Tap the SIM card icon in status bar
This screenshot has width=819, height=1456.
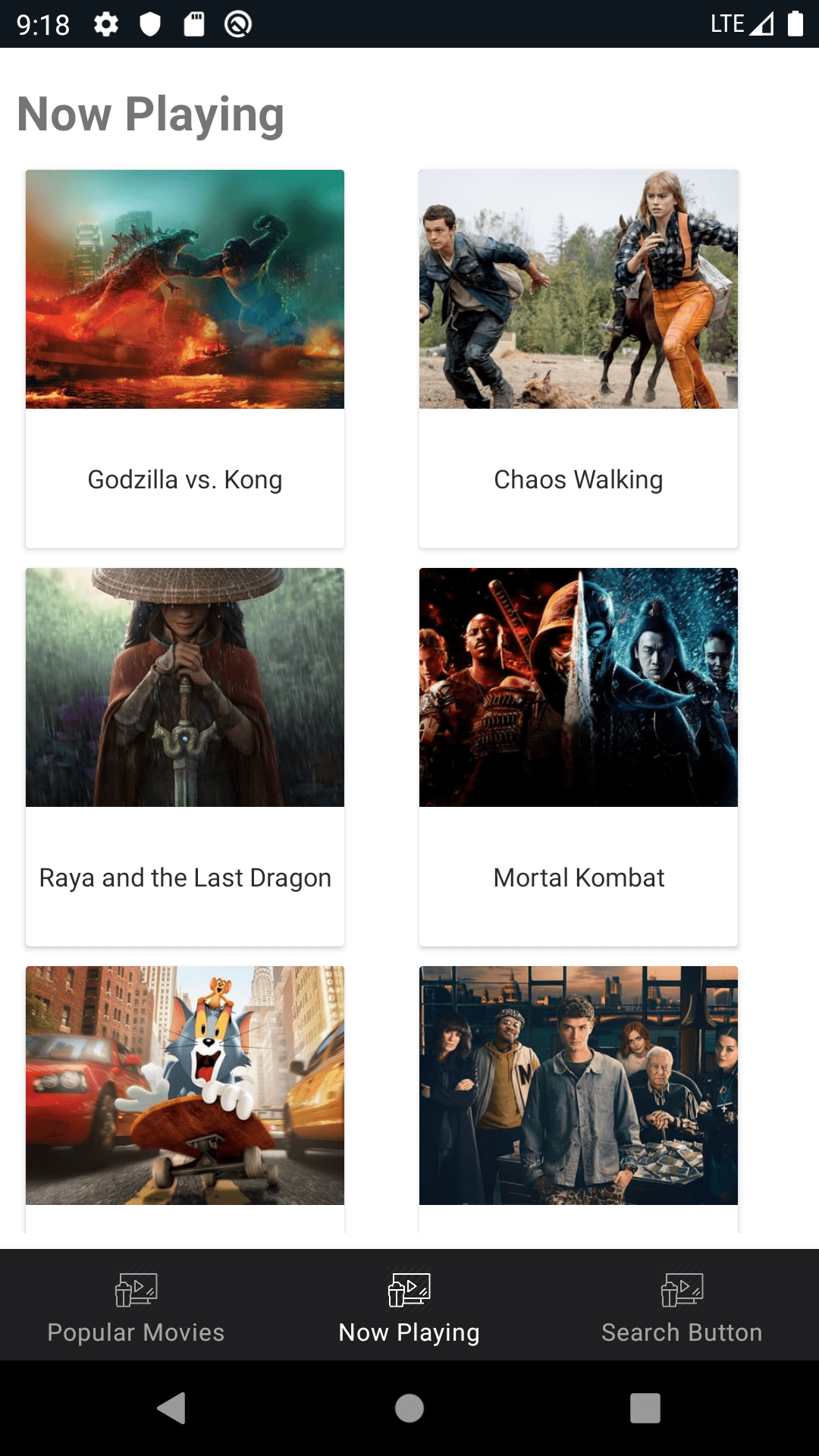tap(193, 24)
